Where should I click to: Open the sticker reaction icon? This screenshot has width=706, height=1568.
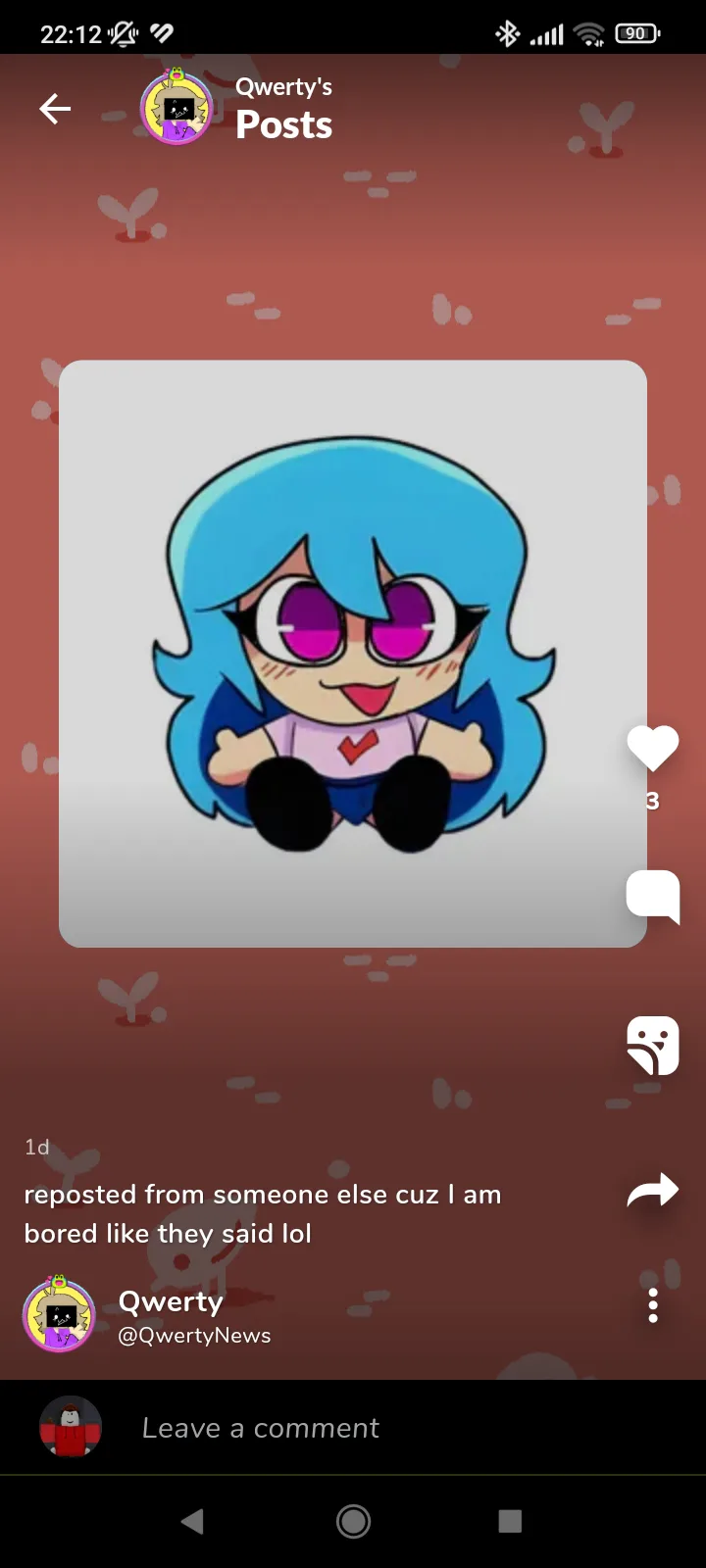(x=653, y=1045)
